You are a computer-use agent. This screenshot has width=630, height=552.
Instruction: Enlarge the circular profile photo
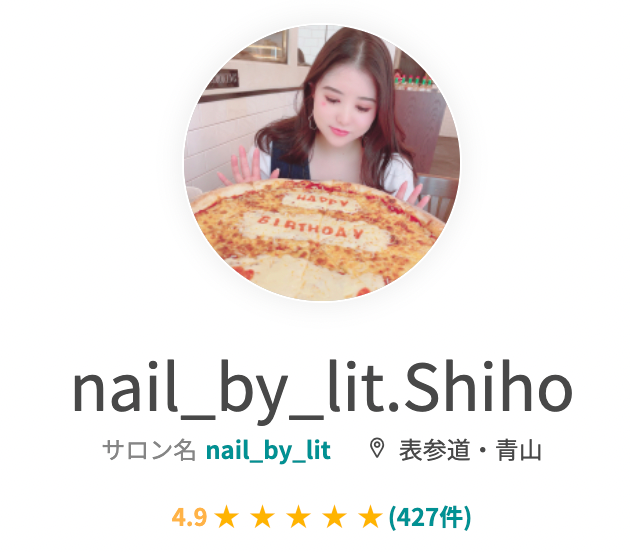(321, 163)
